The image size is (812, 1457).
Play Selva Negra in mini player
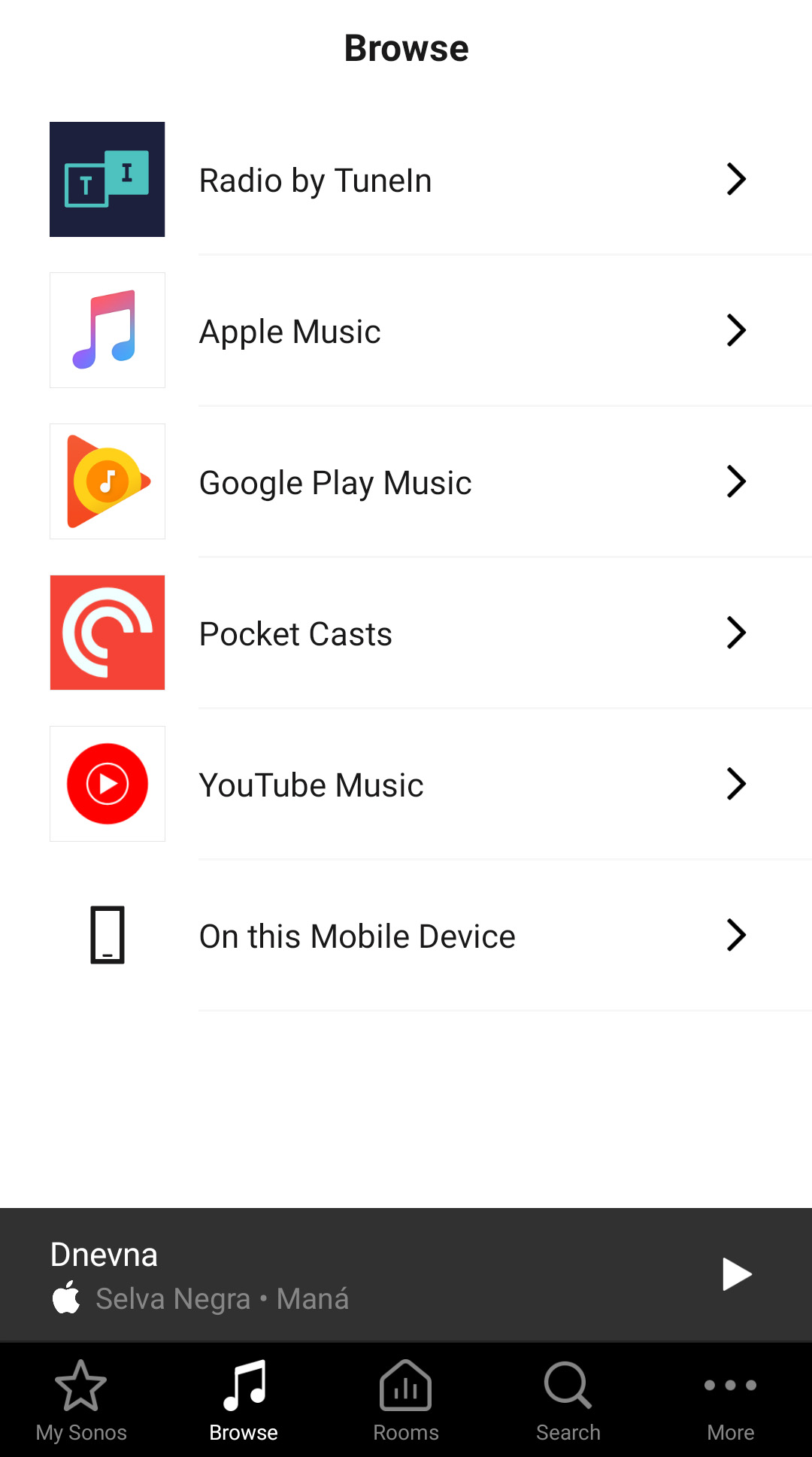click(x=736, y=1274)
